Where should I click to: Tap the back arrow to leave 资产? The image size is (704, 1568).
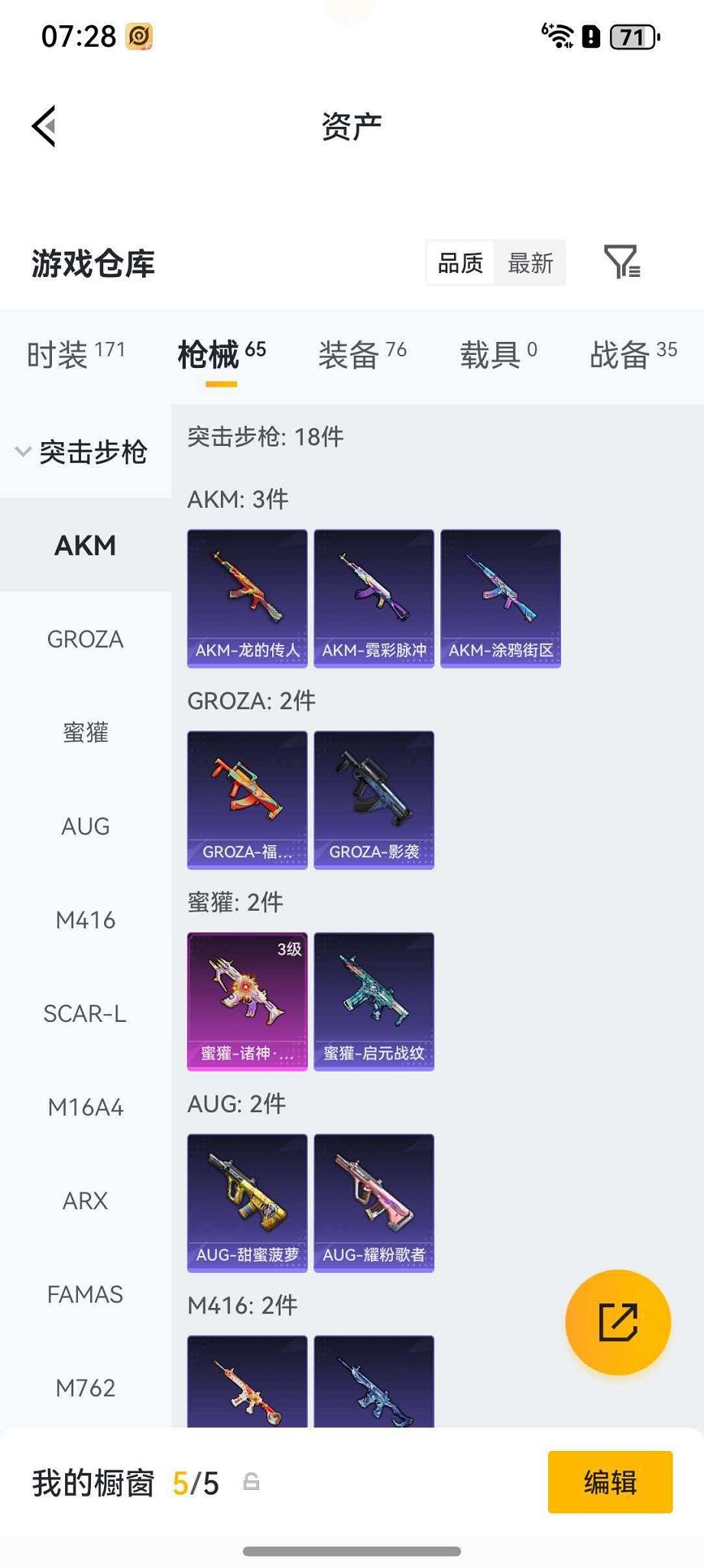[x=44, y=125]
